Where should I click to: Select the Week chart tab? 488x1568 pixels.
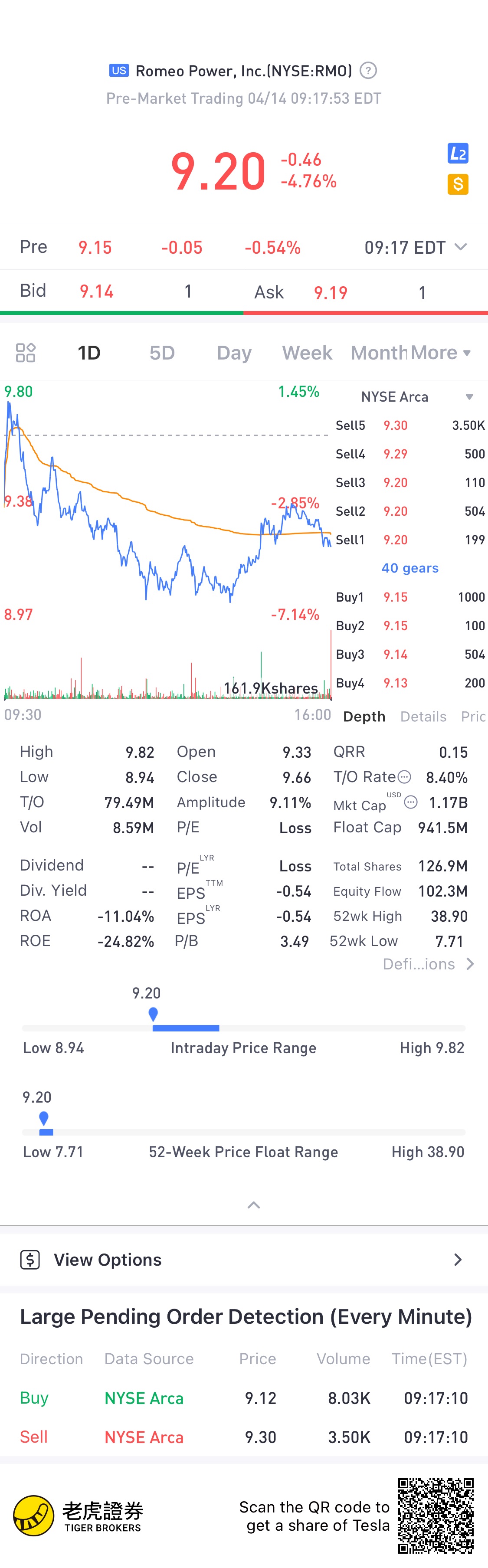[307, 353]
